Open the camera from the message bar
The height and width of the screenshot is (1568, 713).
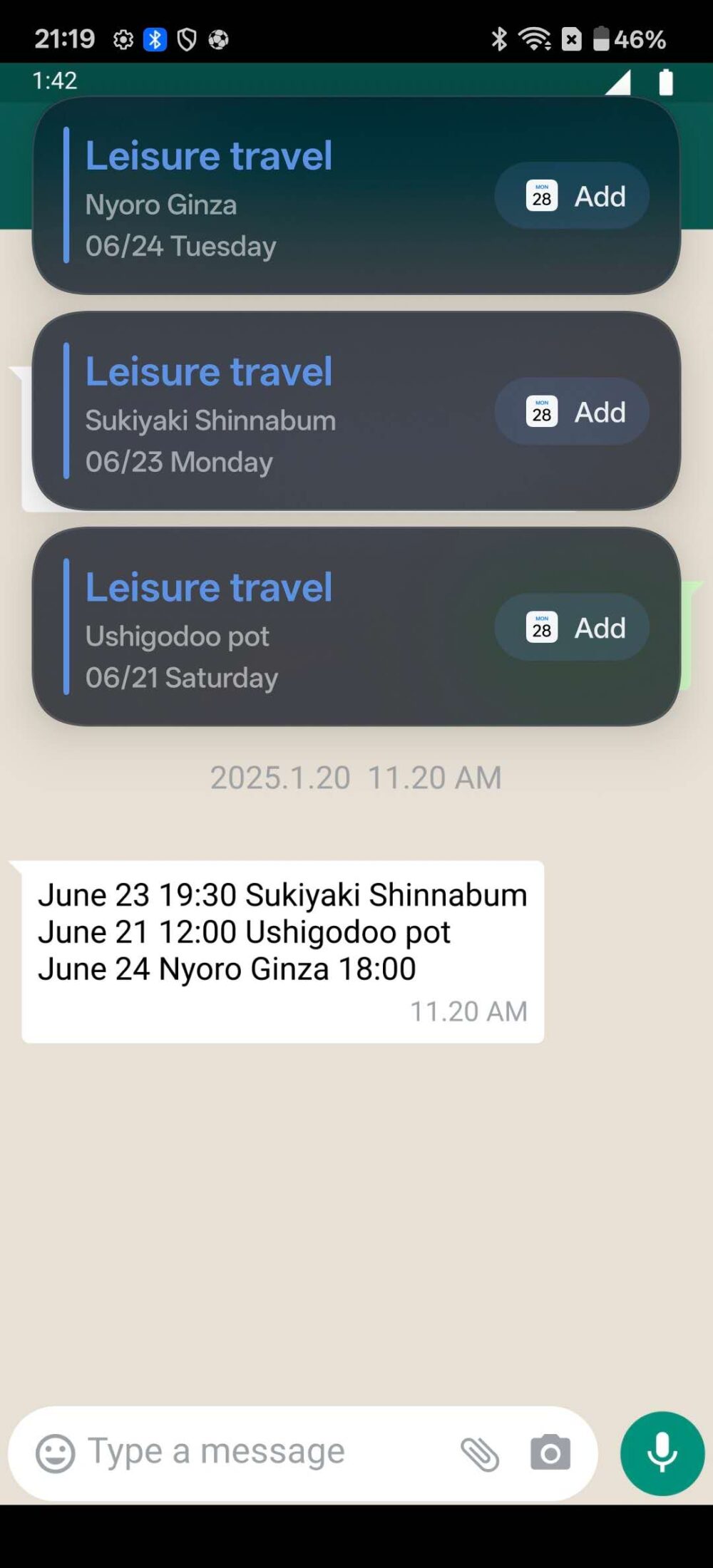click(x=550, y=1453)
